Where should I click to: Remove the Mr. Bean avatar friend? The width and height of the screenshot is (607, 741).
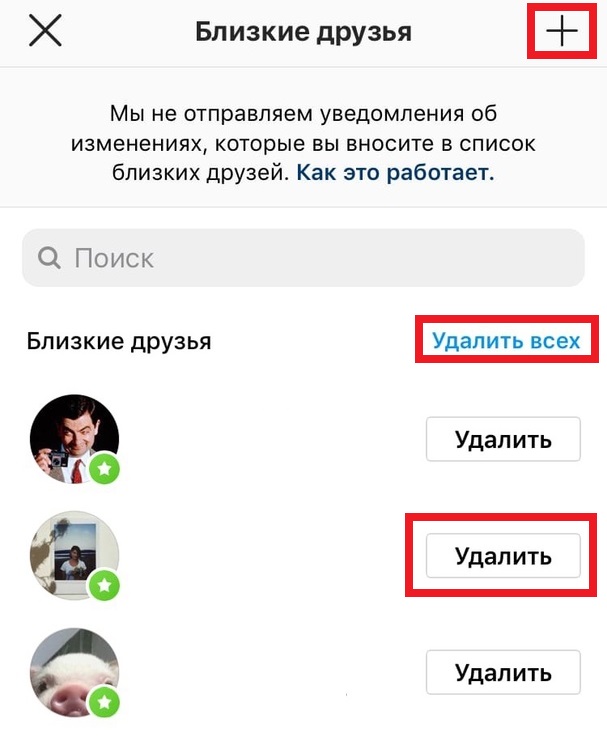click(503, 439)
